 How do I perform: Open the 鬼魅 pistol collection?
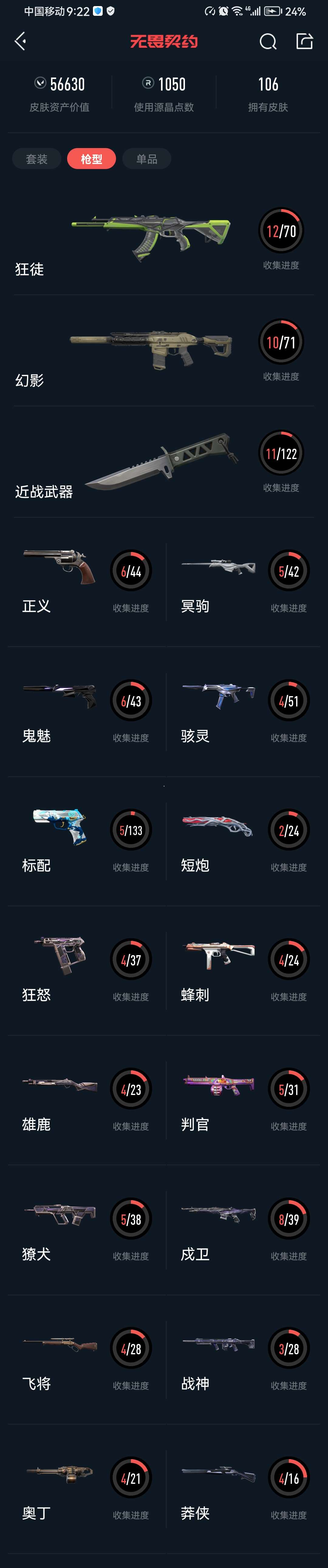(85, 711)
